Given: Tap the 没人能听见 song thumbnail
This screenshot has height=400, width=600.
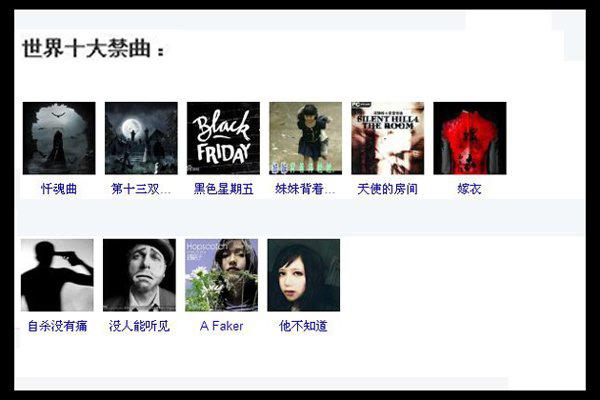Looking at the screenshot, I should coord(139,275).
